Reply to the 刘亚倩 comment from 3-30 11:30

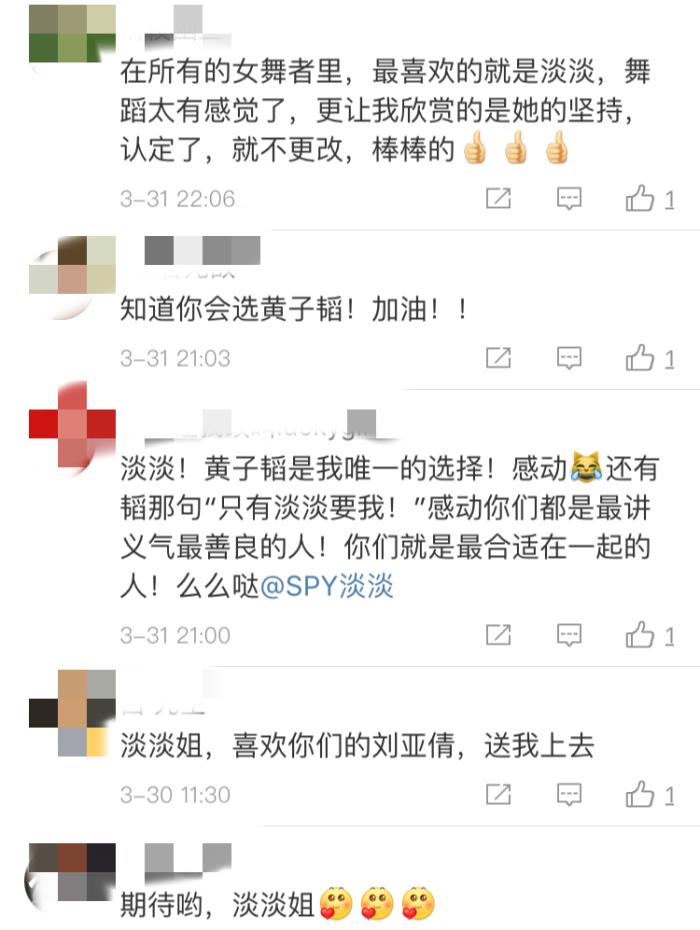click(569, 794)
